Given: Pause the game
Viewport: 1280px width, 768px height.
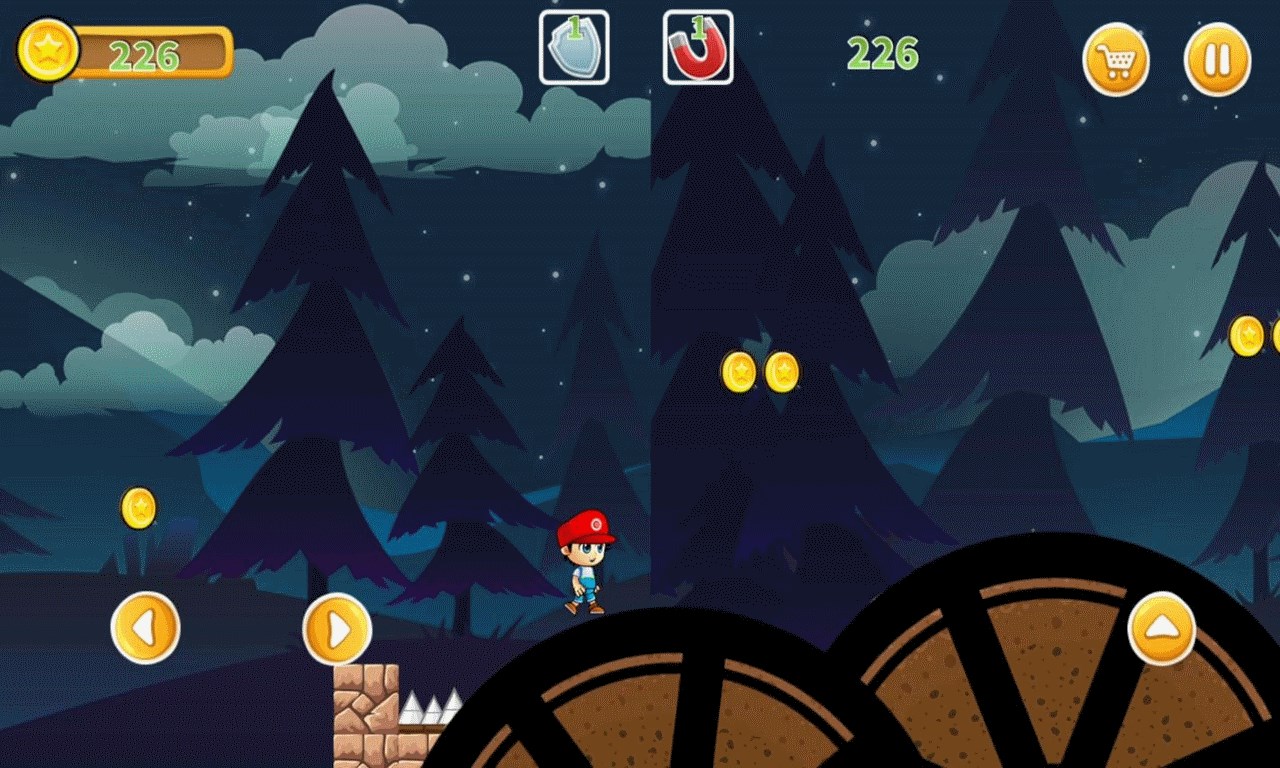Looking at the screenshot, I should [1217, 60].
